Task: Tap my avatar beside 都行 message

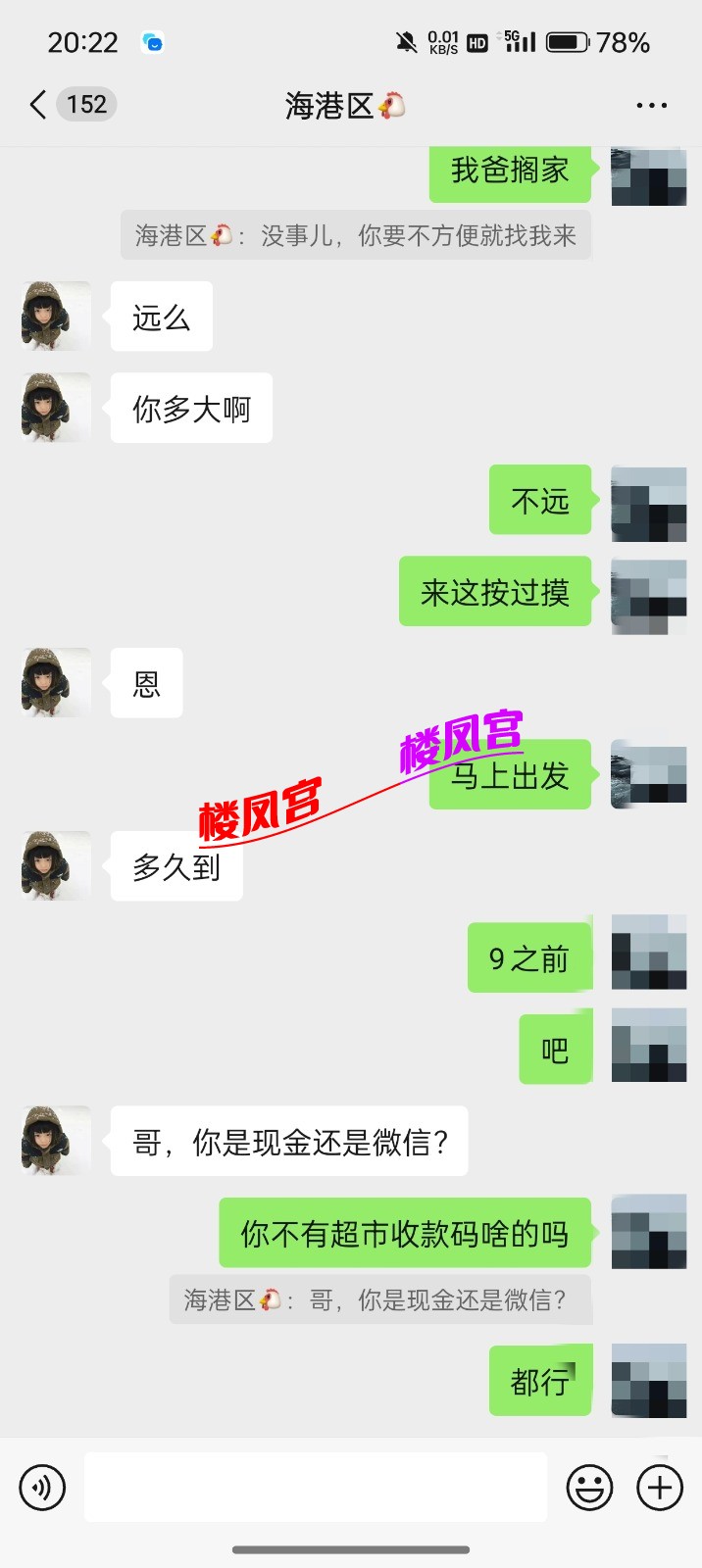Action: tap(648, 1381)
